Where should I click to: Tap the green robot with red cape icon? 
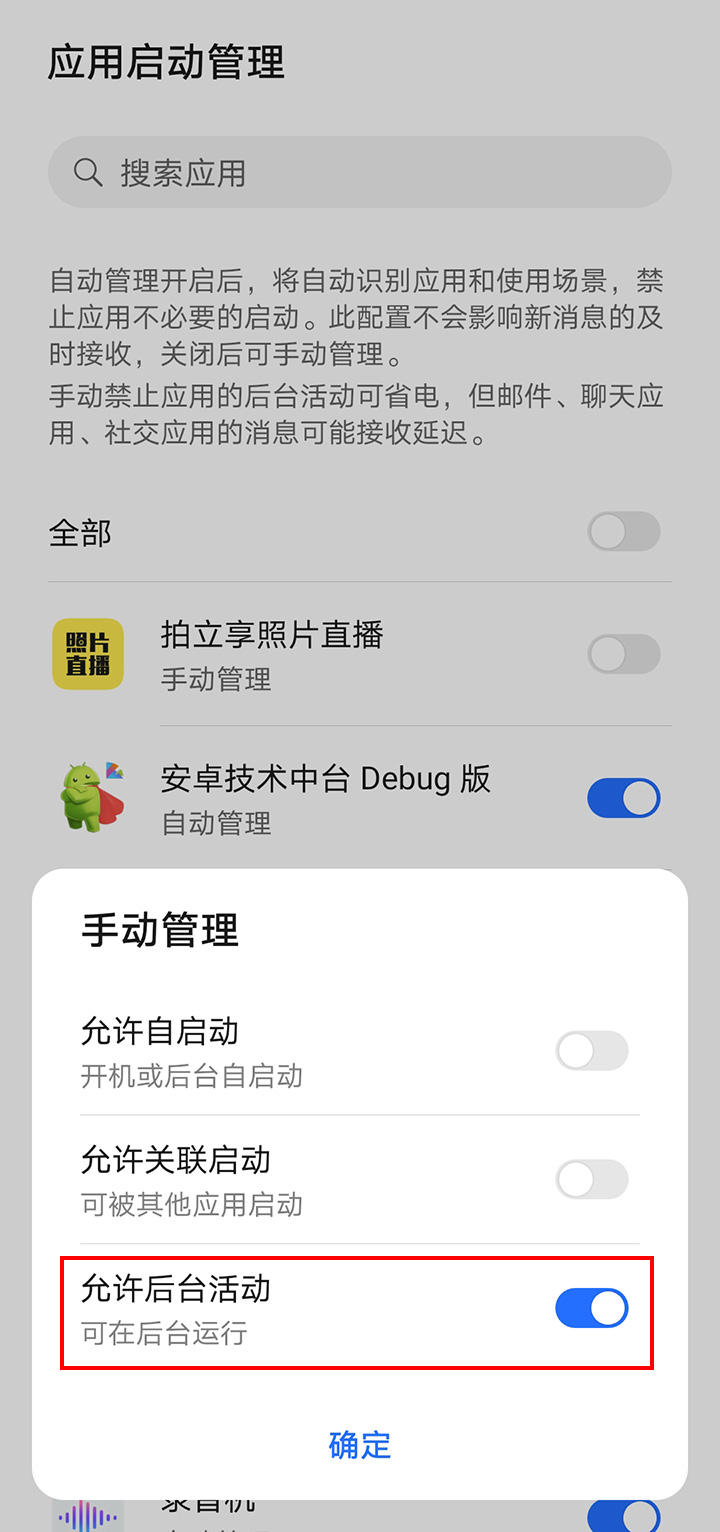click(x=82, y=800)
